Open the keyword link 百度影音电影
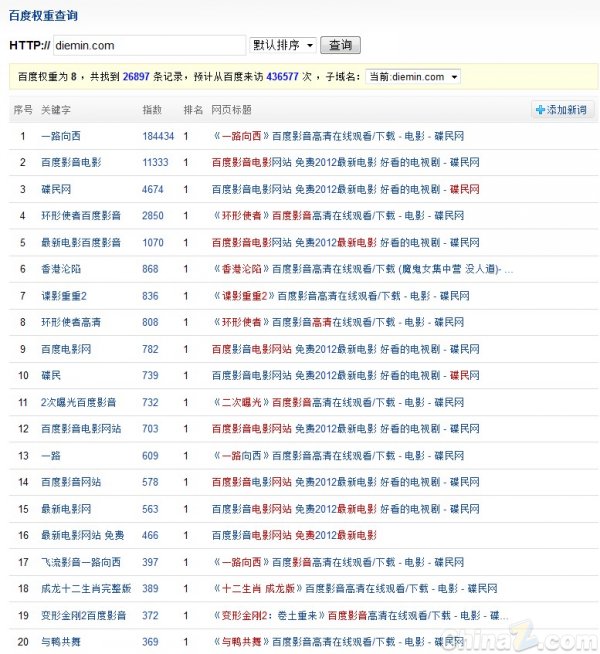The image size is (600, 654). 76,162
